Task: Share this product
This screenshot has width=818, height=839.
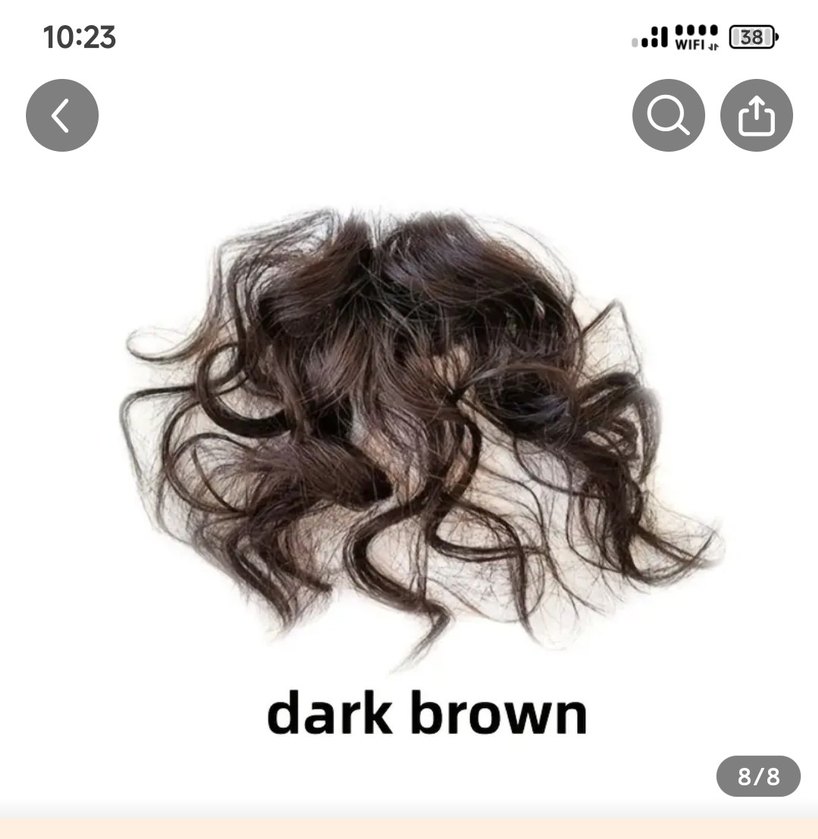Action: tap(756, 116)
